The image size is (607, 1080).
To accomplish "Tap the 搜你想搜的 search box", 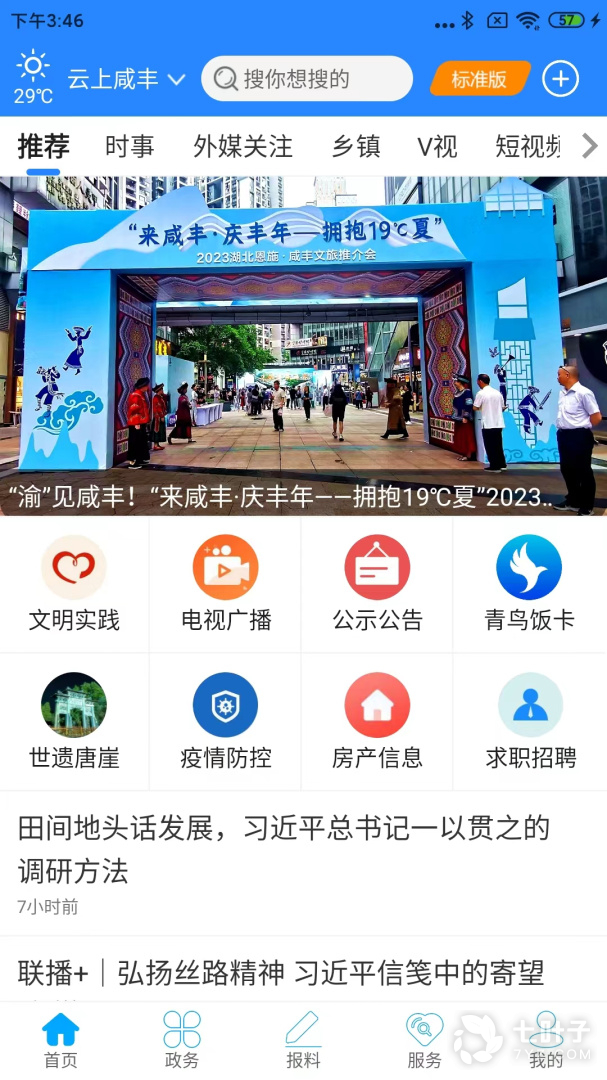I will point(307,79).
